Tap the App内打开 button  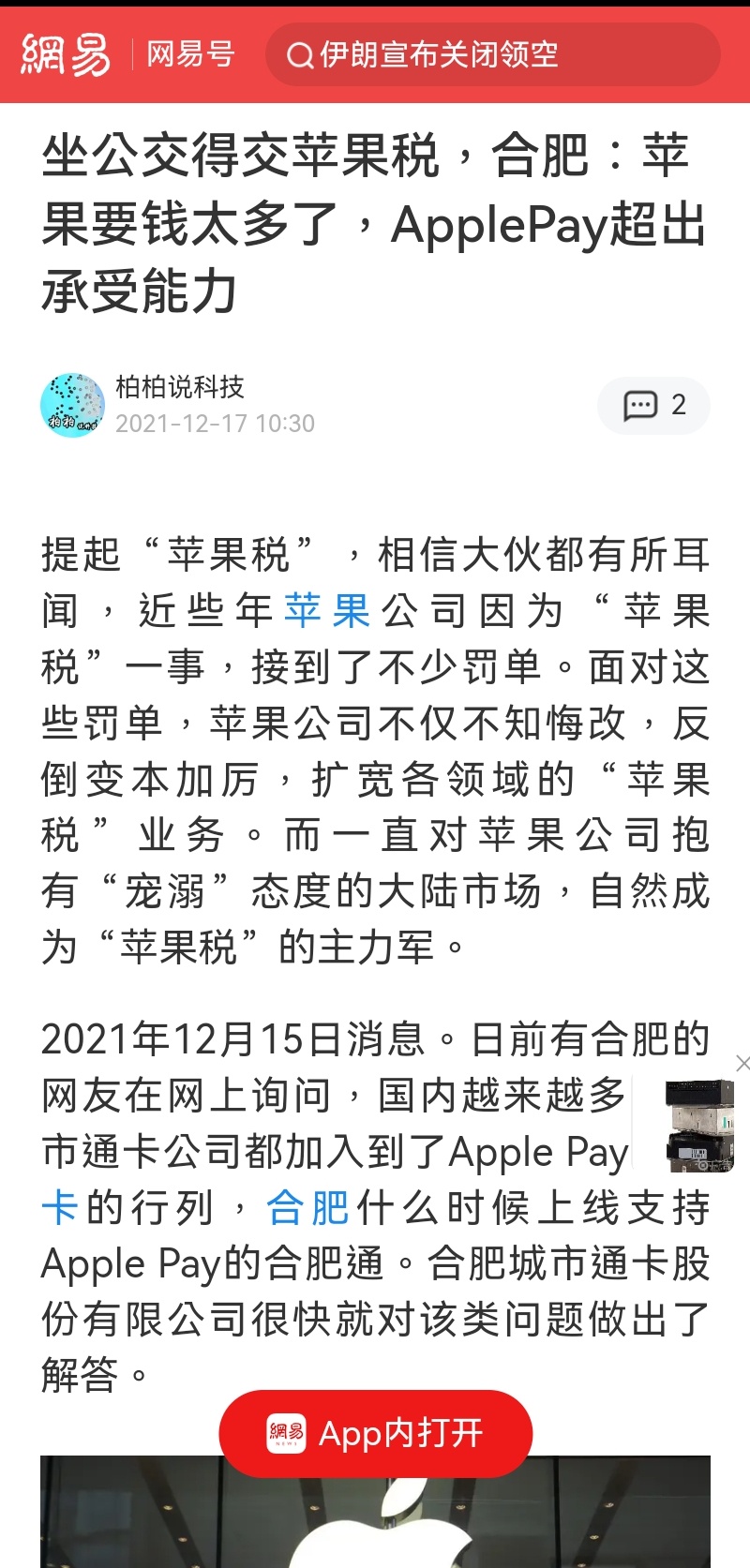tap(376, 1433)
